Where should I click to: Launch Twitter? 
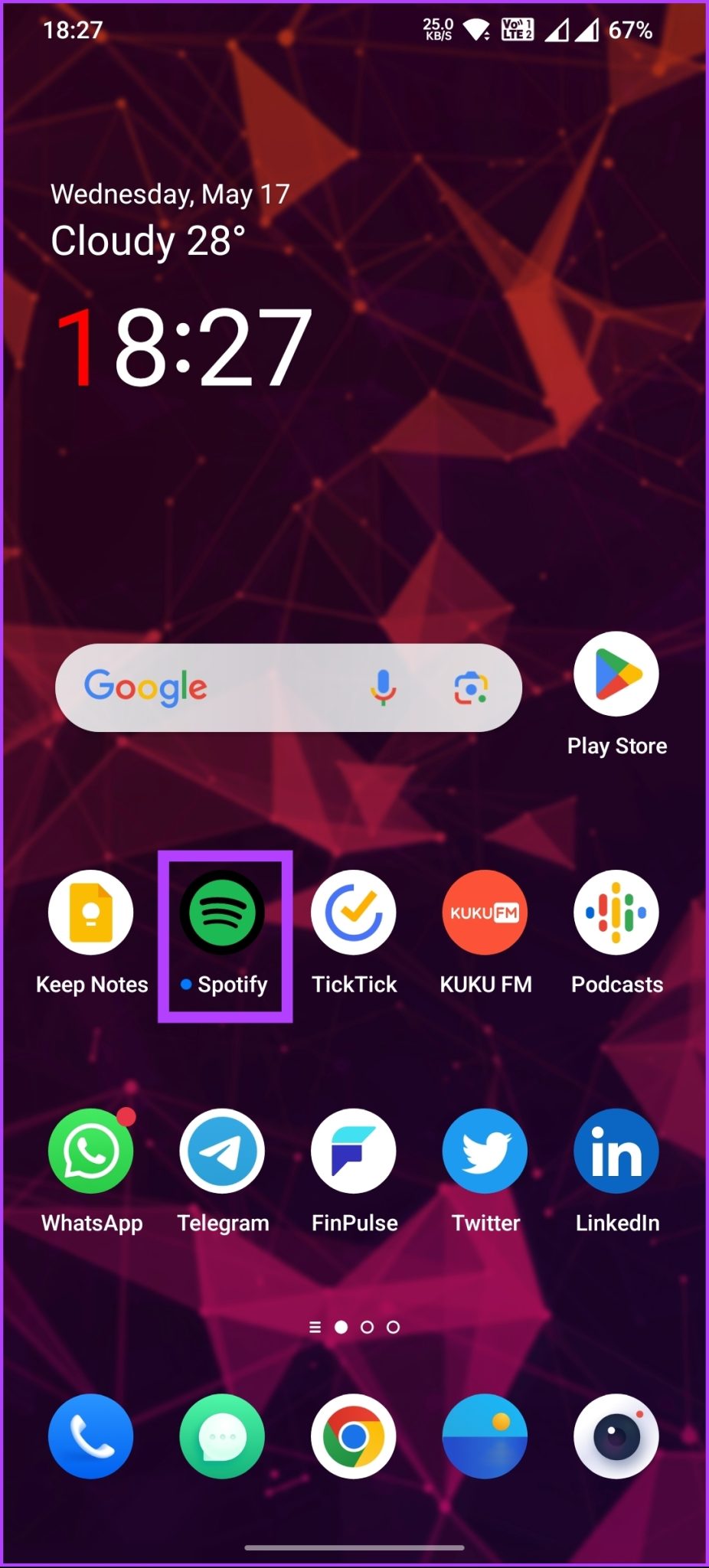[x=485, y=1151]
